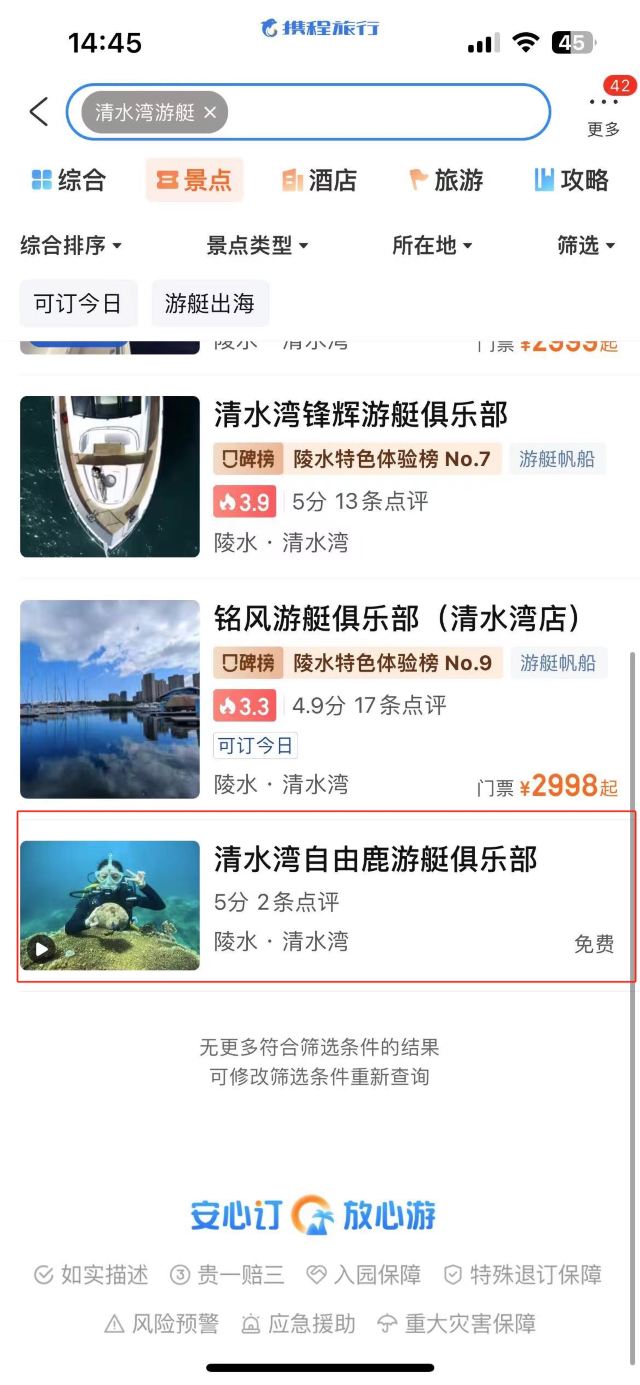Open 清水湾锋辉游艇俱乐部 listing

point(360,415)
